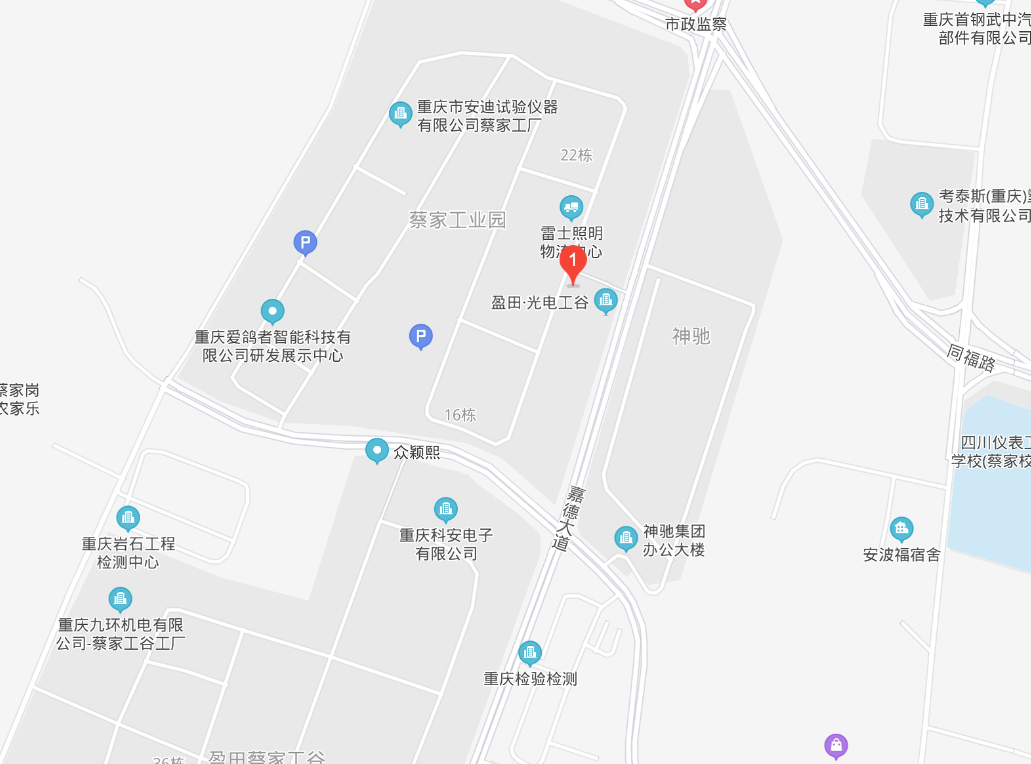Screen dimensions: 1031x764
Task: Tap the red marker numbered 1
Action: [572, 264]
